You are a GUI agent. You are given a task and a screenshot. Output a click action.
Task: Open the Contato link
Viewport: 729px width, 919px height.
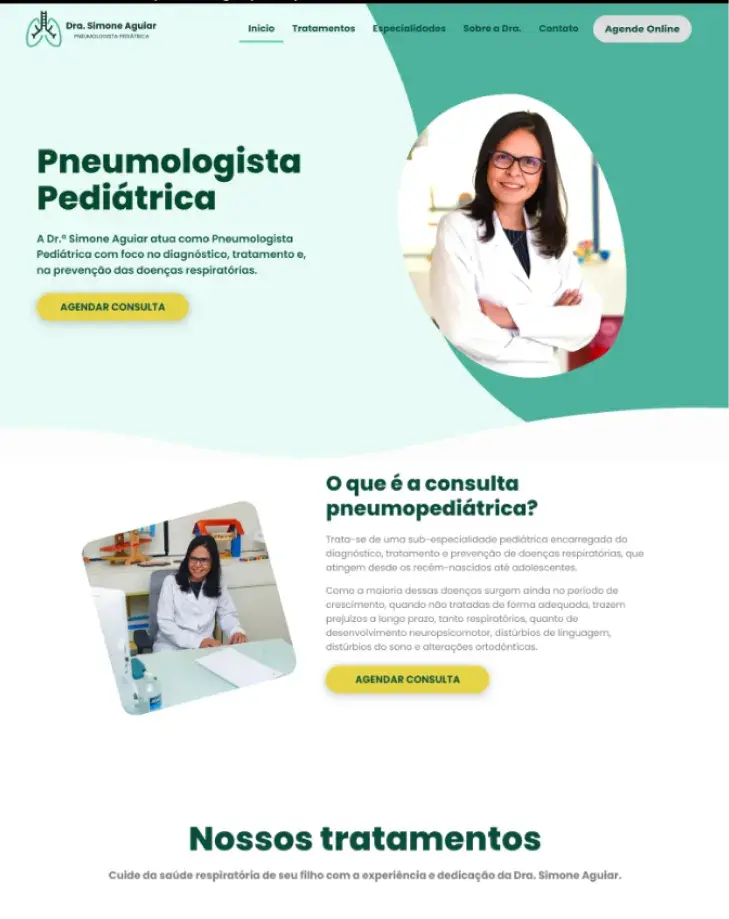[x=558, y=29]
